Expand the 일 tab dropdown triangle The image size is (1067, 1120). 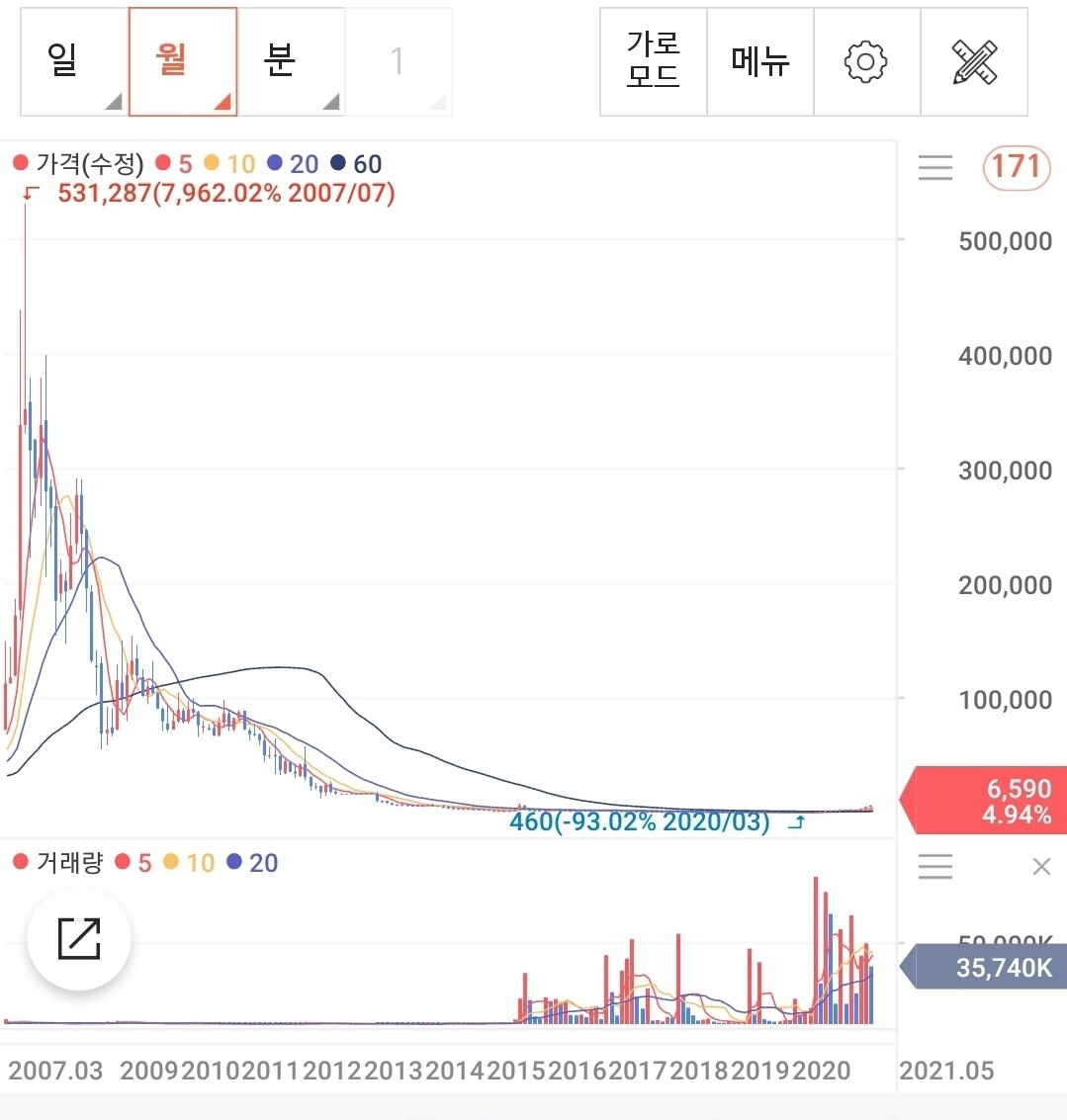pyautogui.click(x=115, y=102)
